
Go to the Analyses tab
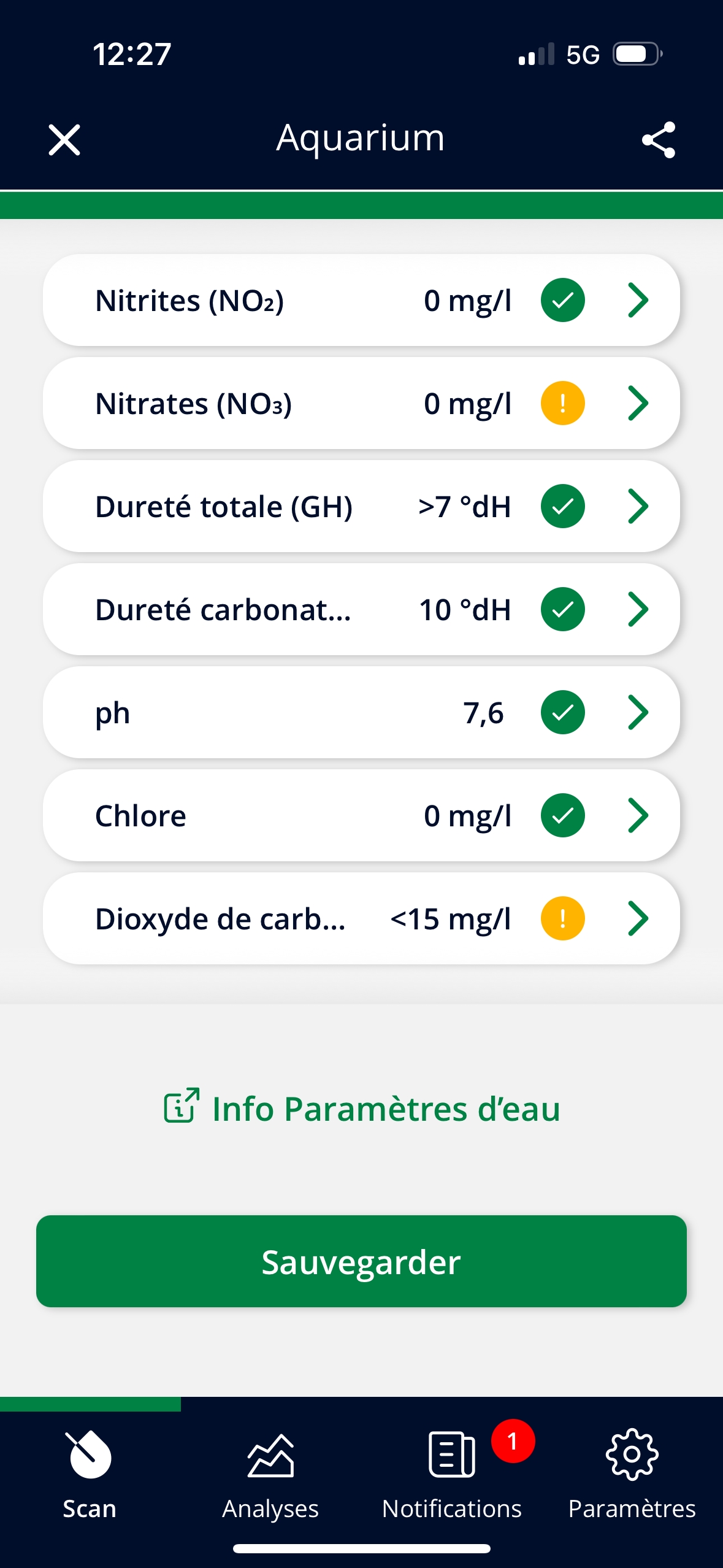click(270, 1472)
